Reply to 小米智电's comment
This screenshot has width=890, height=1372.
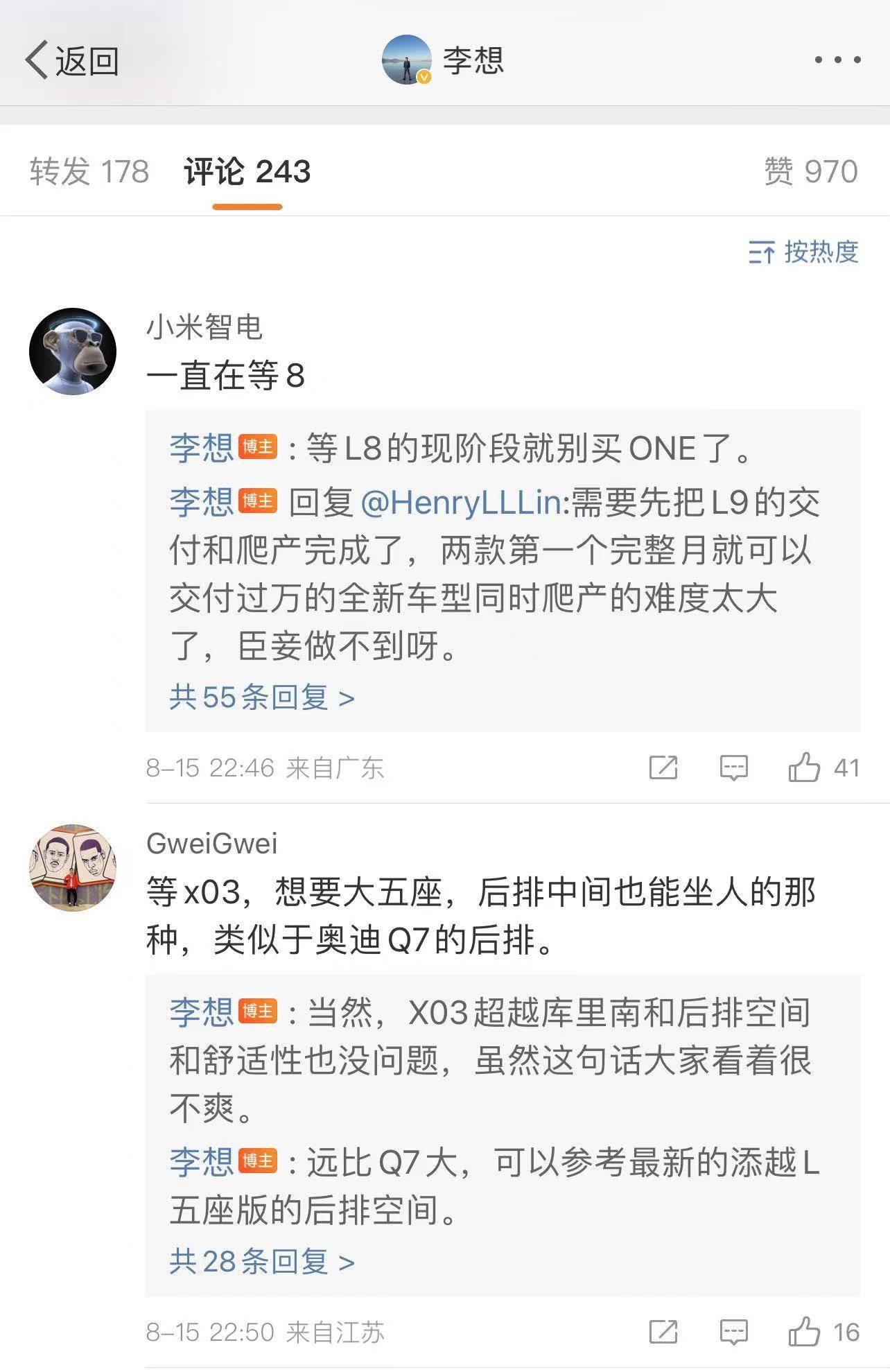pyautogui.click(x=733, y=767)
